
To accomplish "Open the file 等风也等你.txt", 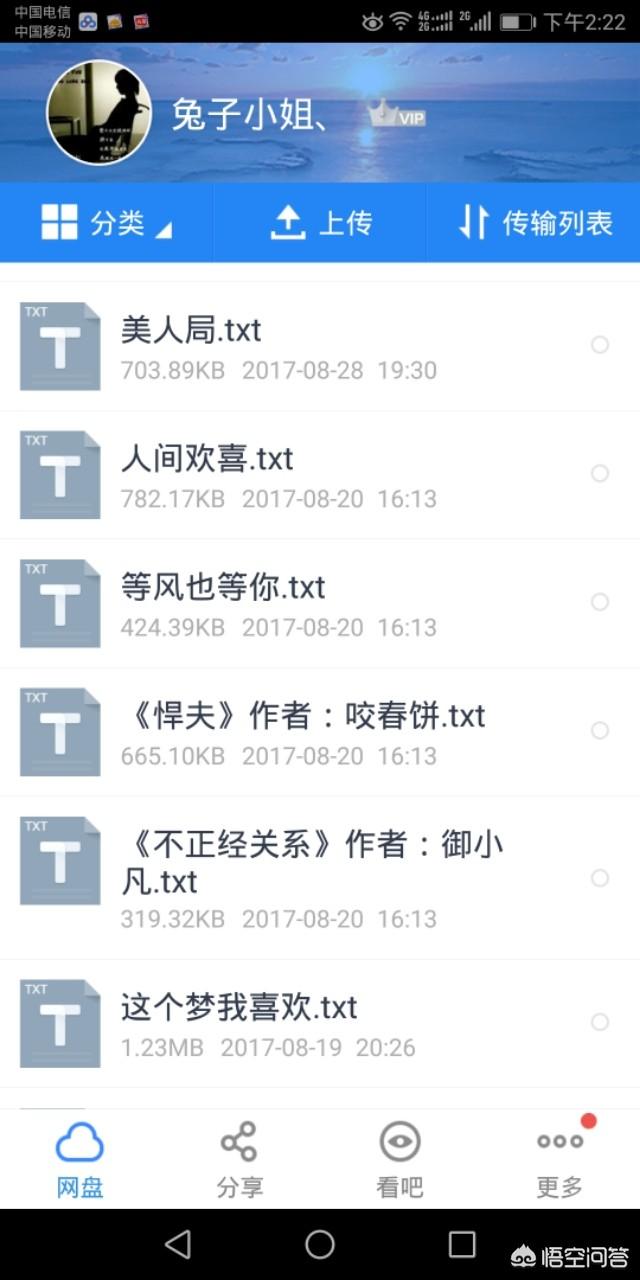I will point(320,603).
